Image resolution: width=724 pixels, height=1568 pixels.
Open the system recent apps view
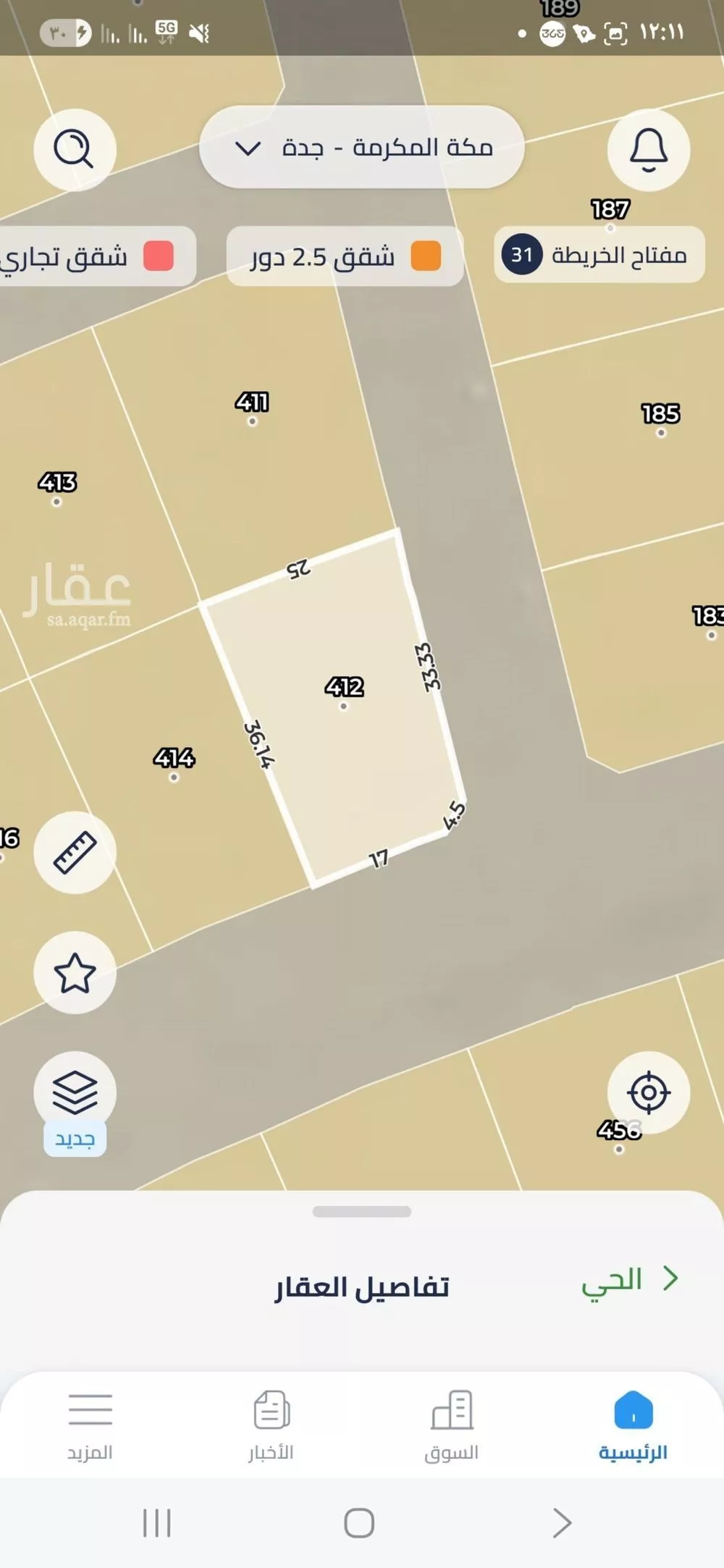tap(157, 1523)
